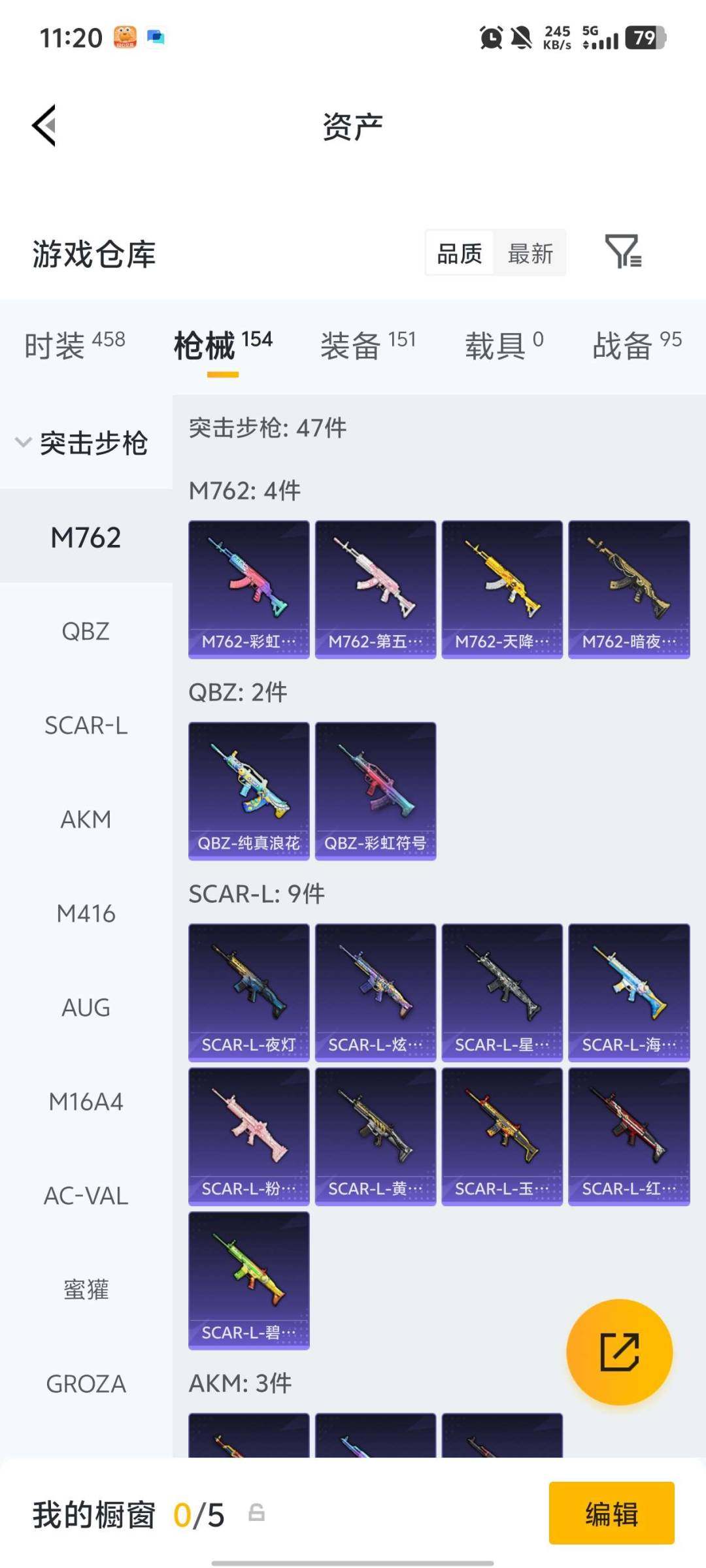Open the M762-暗夜 skin tile
Viewport: 706px width, 1568px height.
coord(629,589)
